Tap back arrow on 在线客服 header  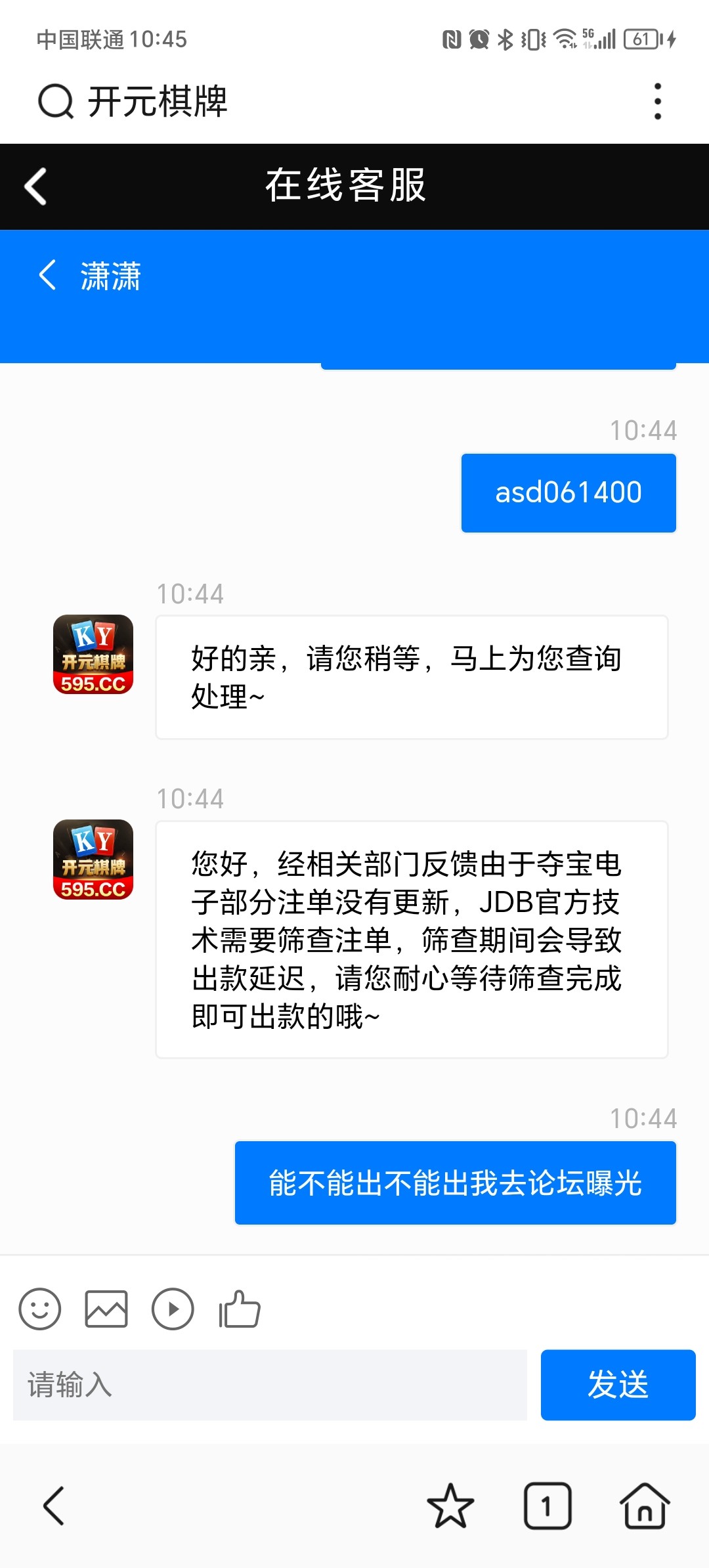36,186
